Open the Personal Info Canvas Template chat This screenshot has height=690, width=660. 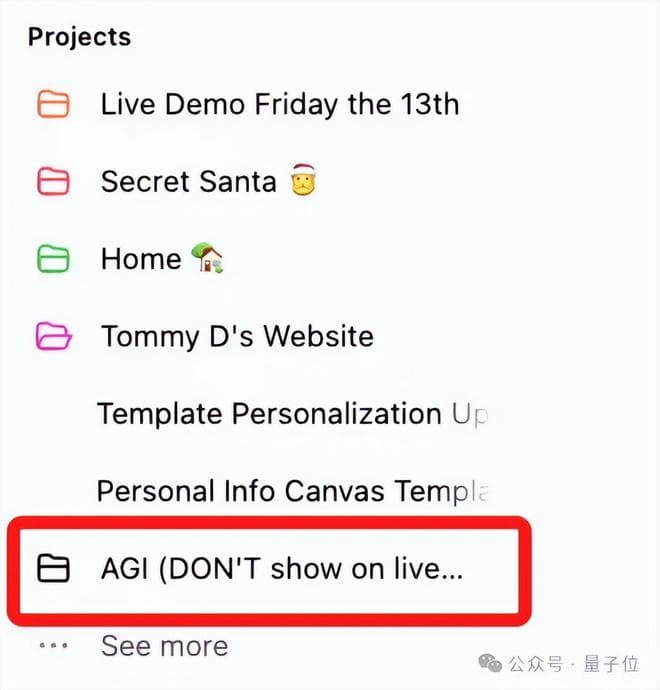290,491
